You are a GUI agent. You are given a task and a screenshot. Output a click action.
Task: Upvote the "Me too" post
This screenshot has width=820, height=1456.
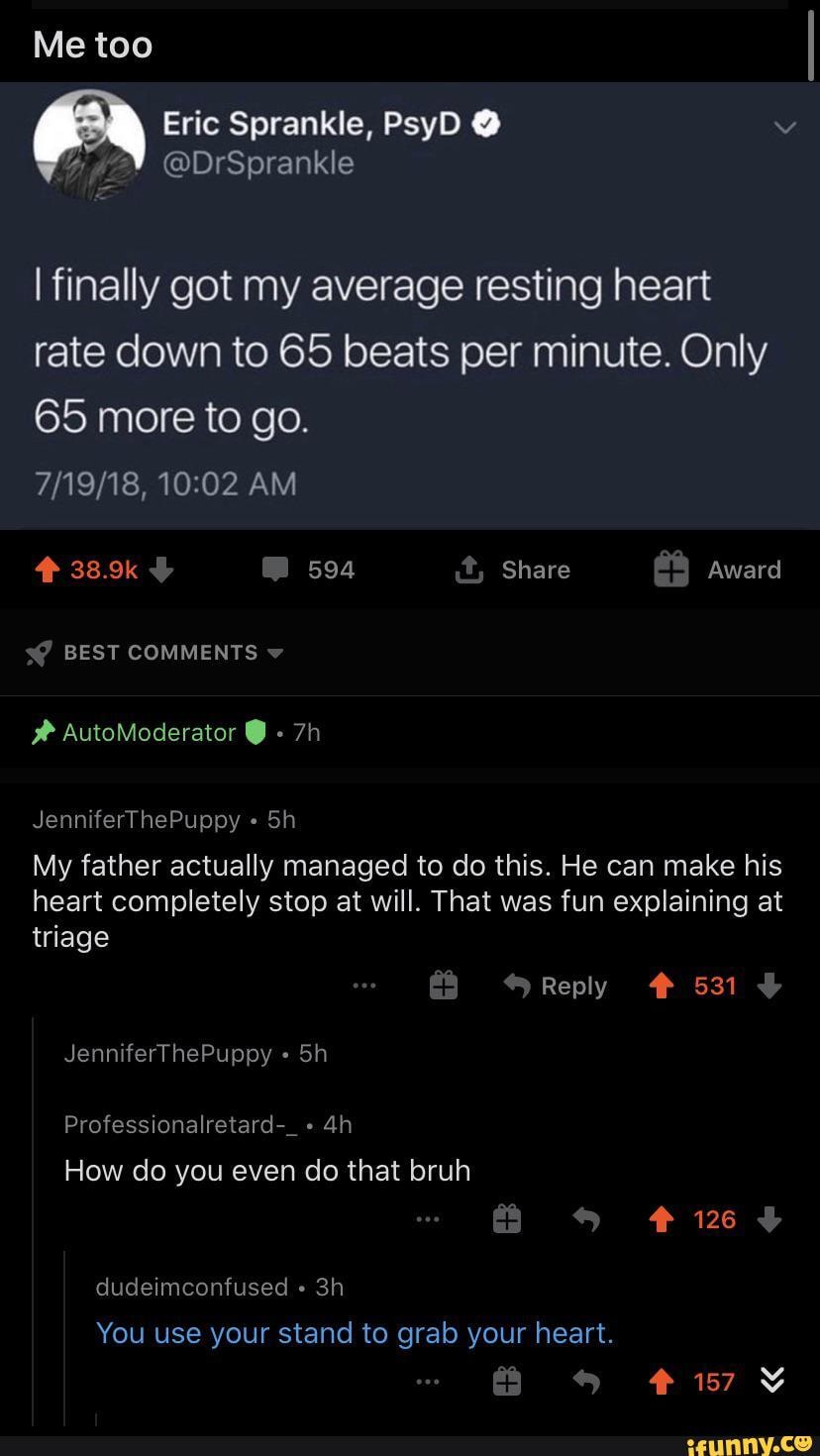46,570
